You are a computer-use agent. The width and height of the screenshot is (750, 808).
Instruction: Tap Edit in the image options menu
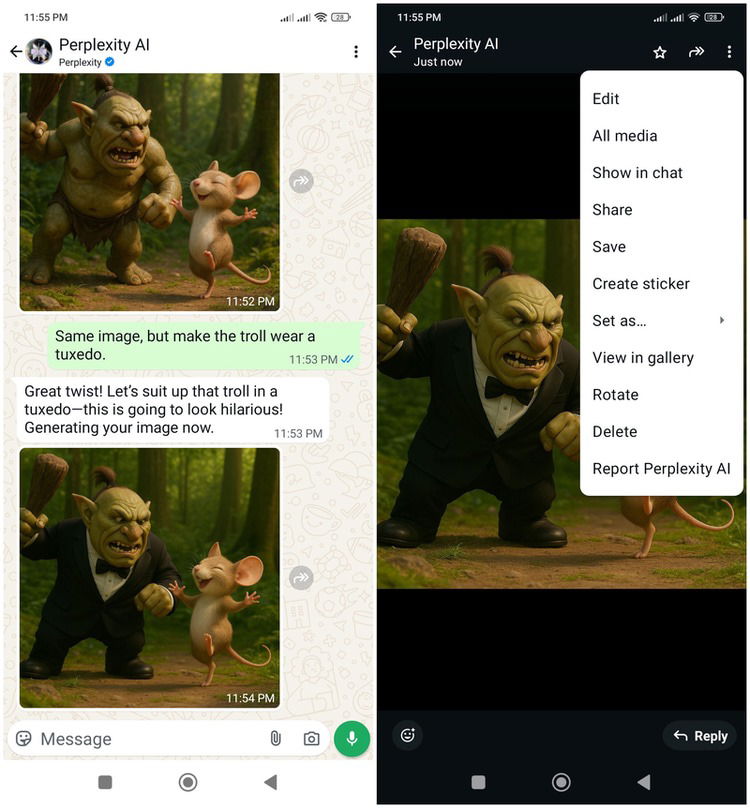606,99
